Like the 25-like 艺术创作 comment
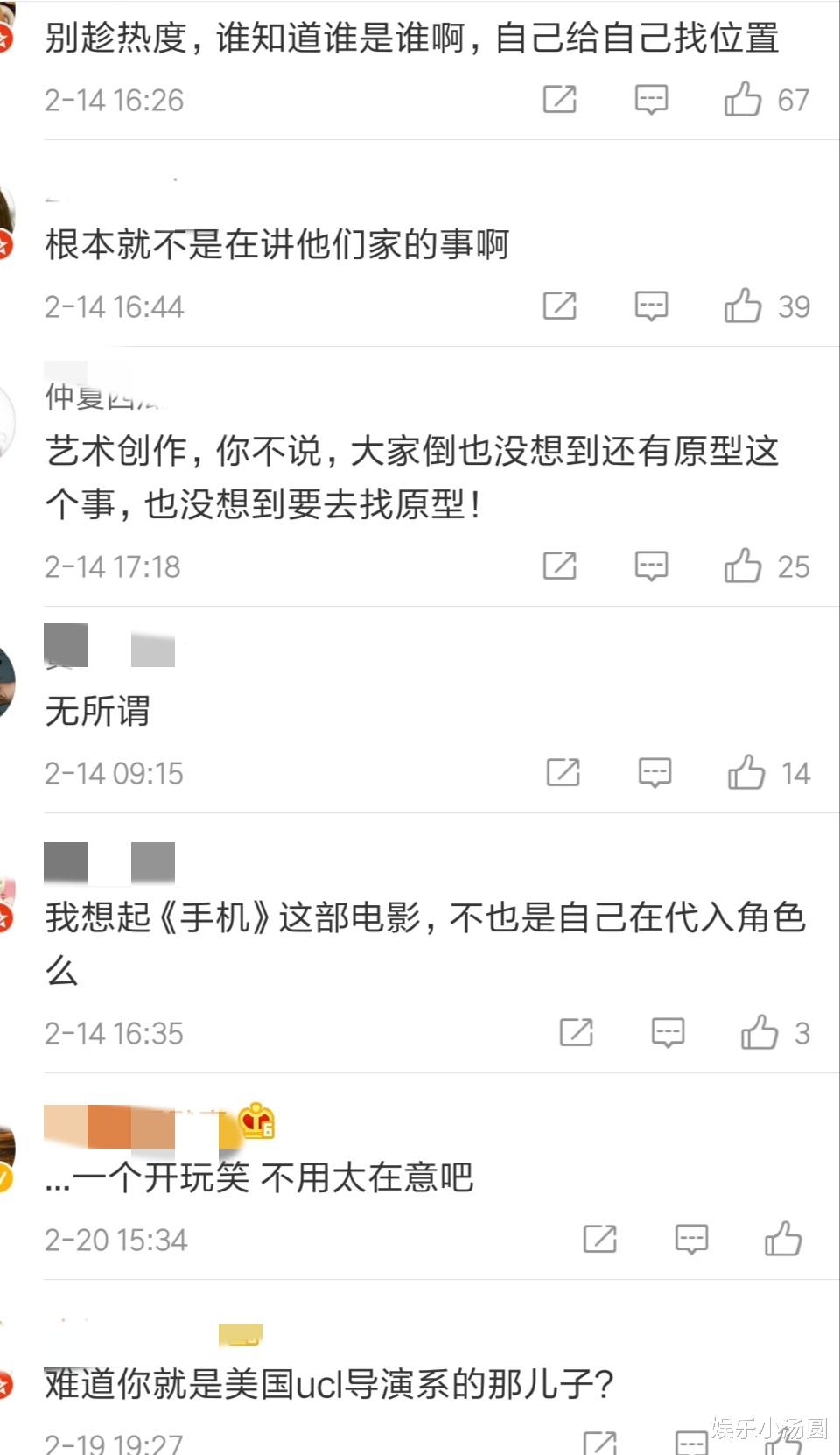 [745, 566]
